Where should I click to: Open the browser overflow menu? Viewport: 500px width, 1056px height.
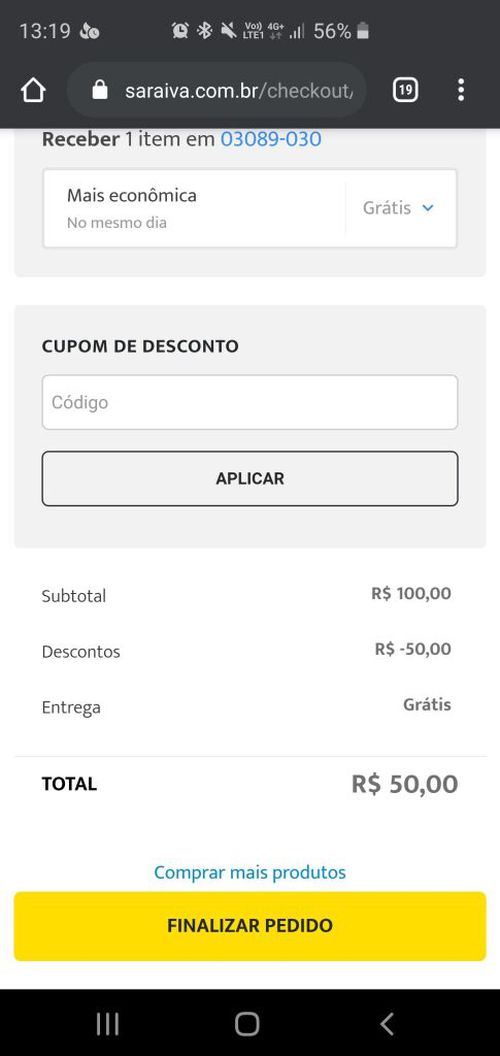[x=461, y=90]
